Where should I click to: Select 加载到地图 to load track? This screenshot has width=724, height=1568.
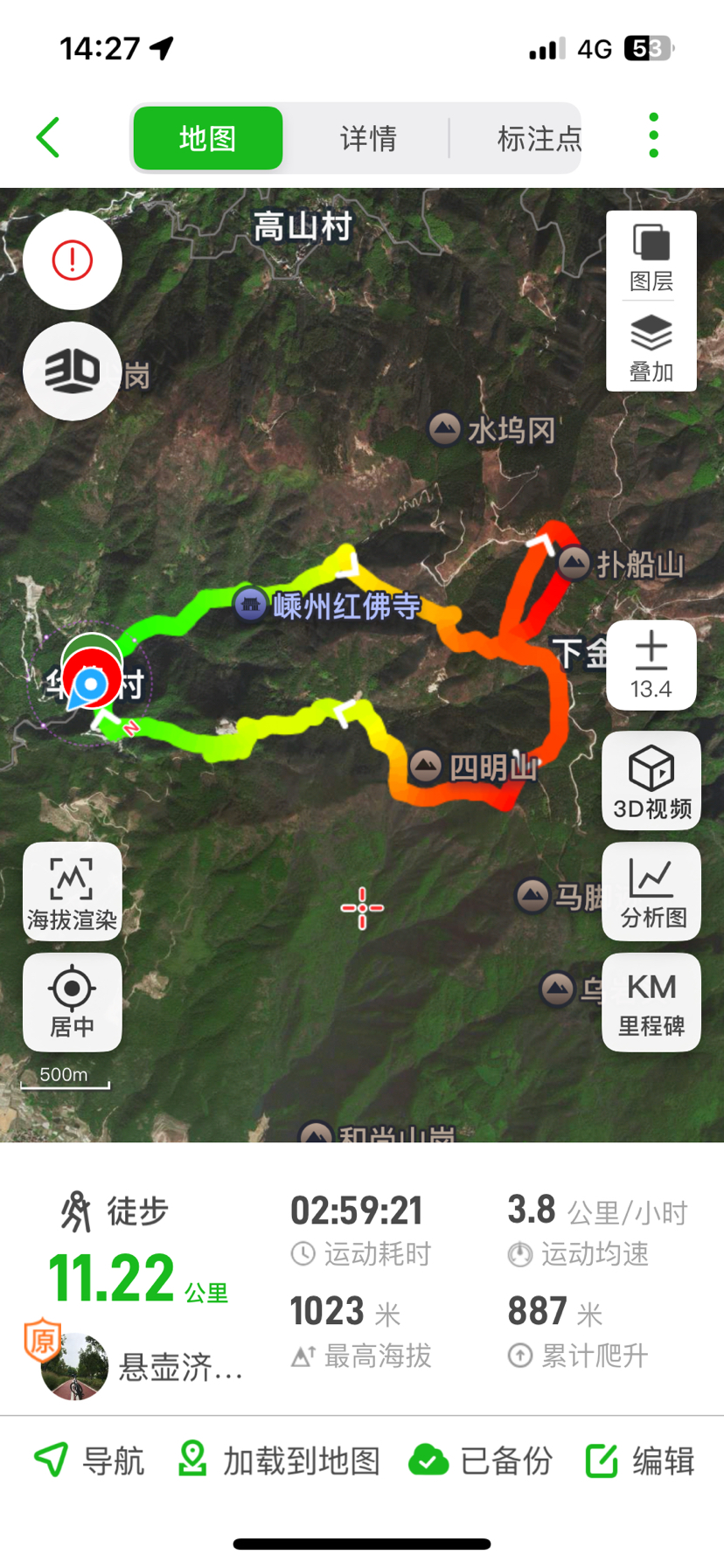pos(279,1460)
